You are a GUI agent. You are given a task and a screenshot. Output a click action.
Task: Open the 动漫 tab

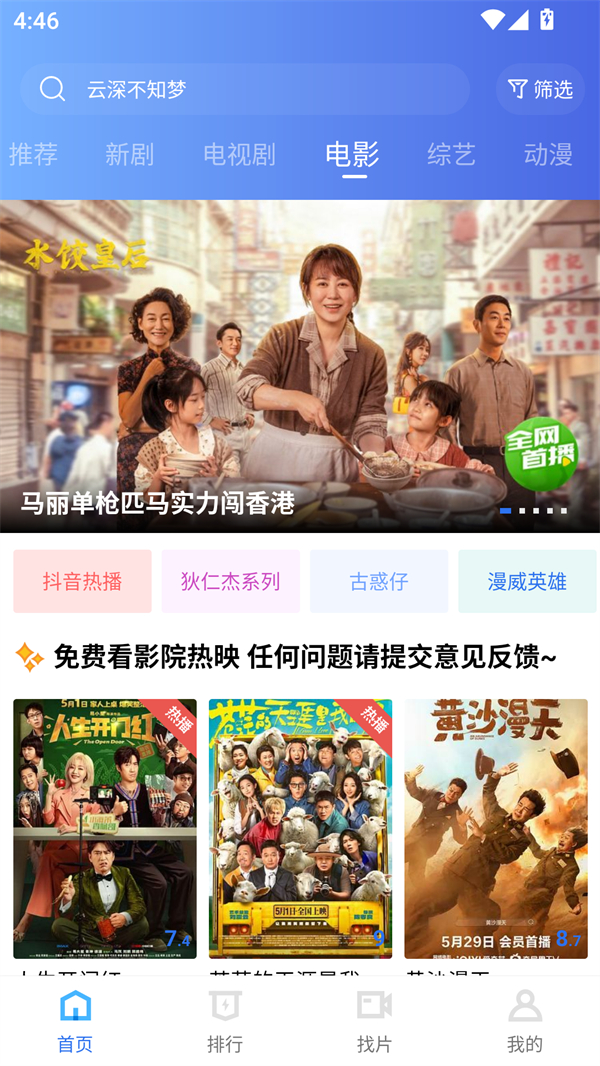coord(548,154)
